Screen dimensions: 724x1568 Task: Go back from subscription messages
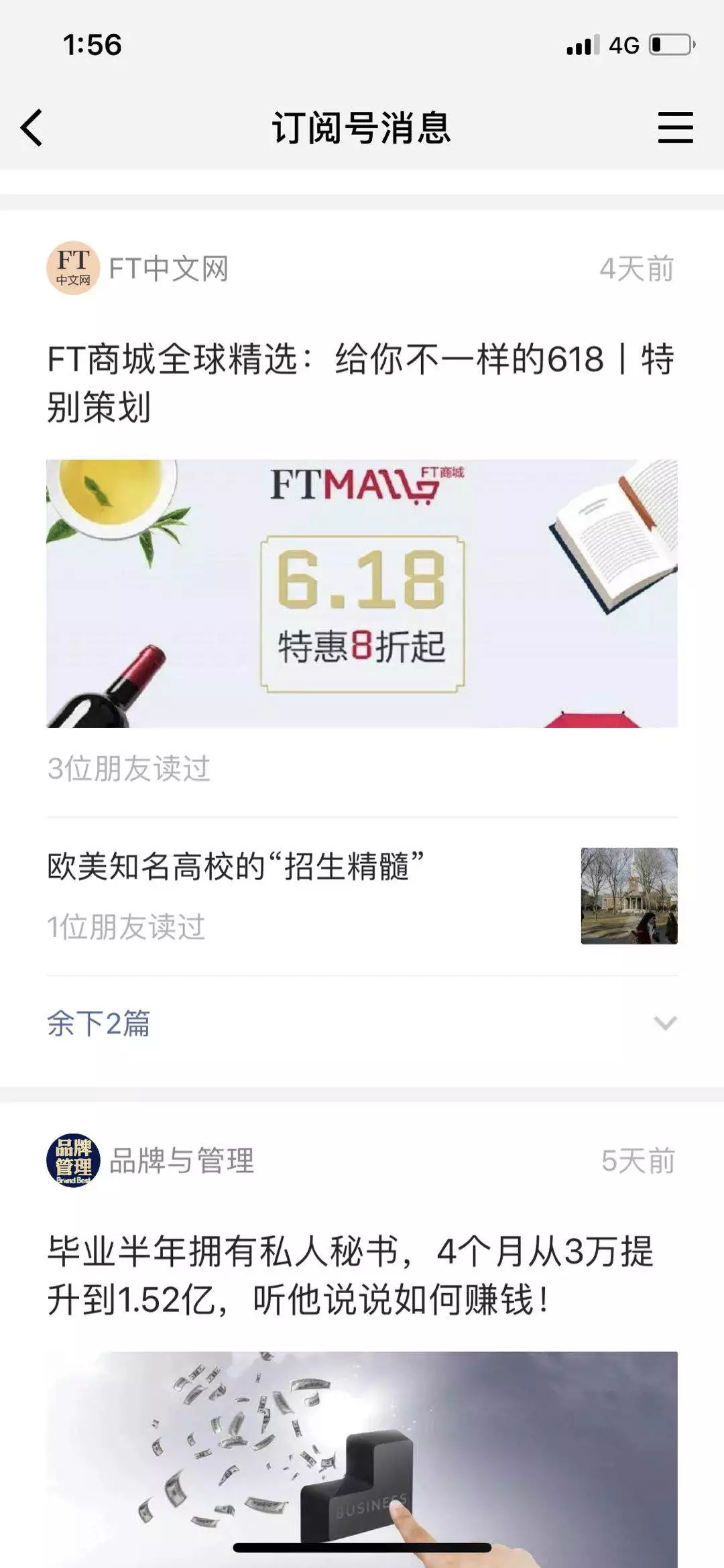[x=32, y=127]
